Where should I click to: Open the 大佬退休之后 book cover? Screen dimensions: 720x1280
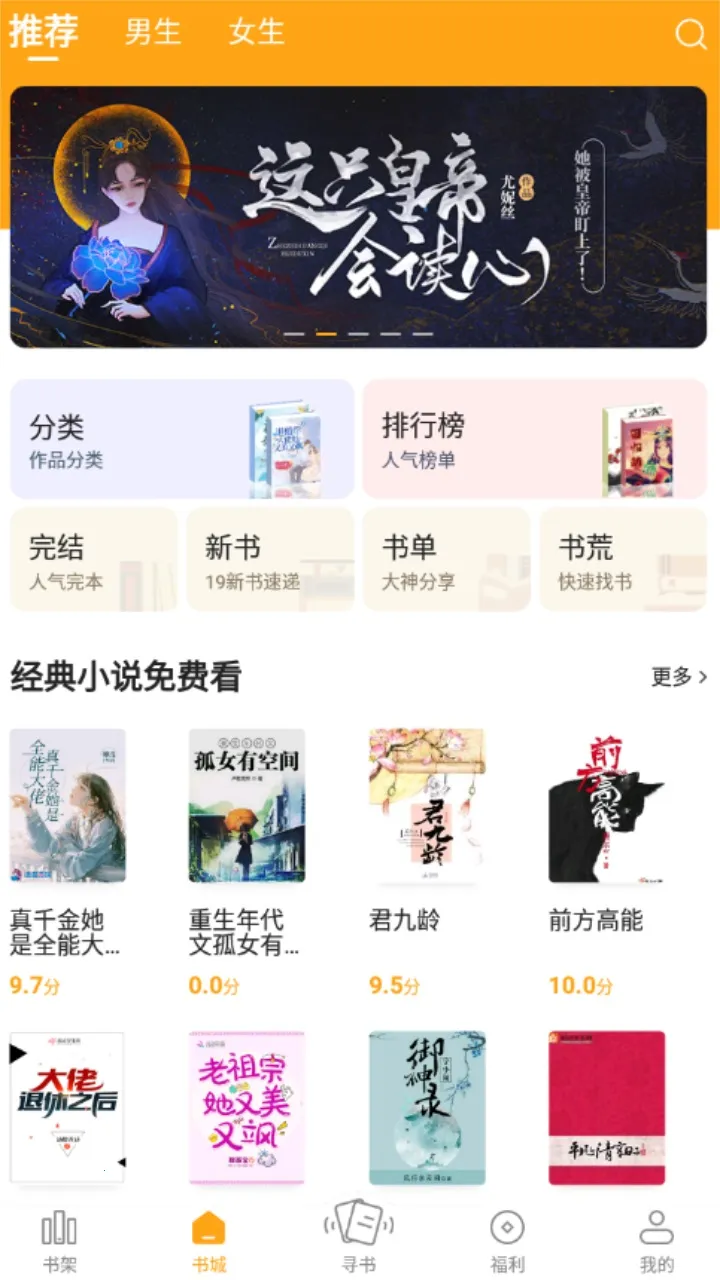pyautogui.click(x=67, y=1107)
